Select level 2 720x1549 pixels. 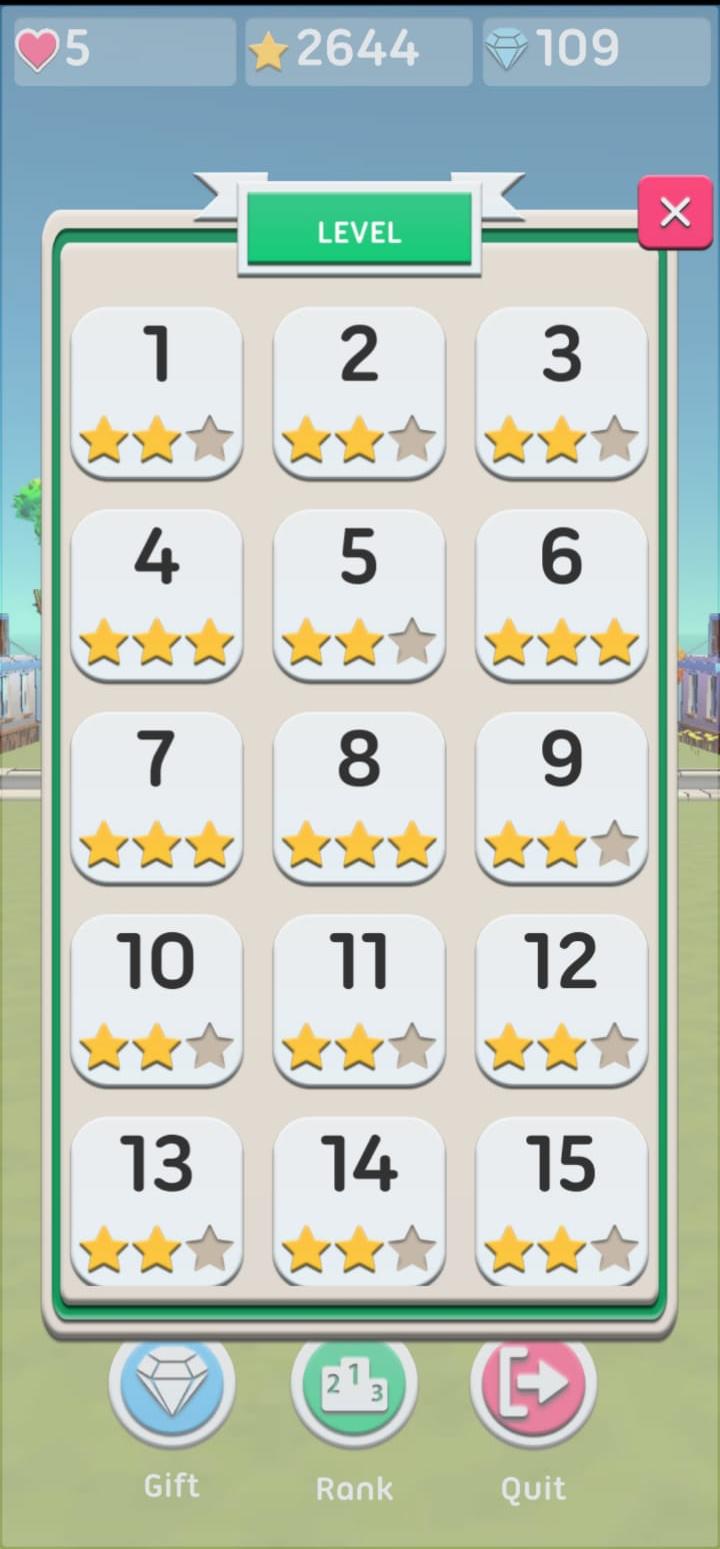(359, 391)
